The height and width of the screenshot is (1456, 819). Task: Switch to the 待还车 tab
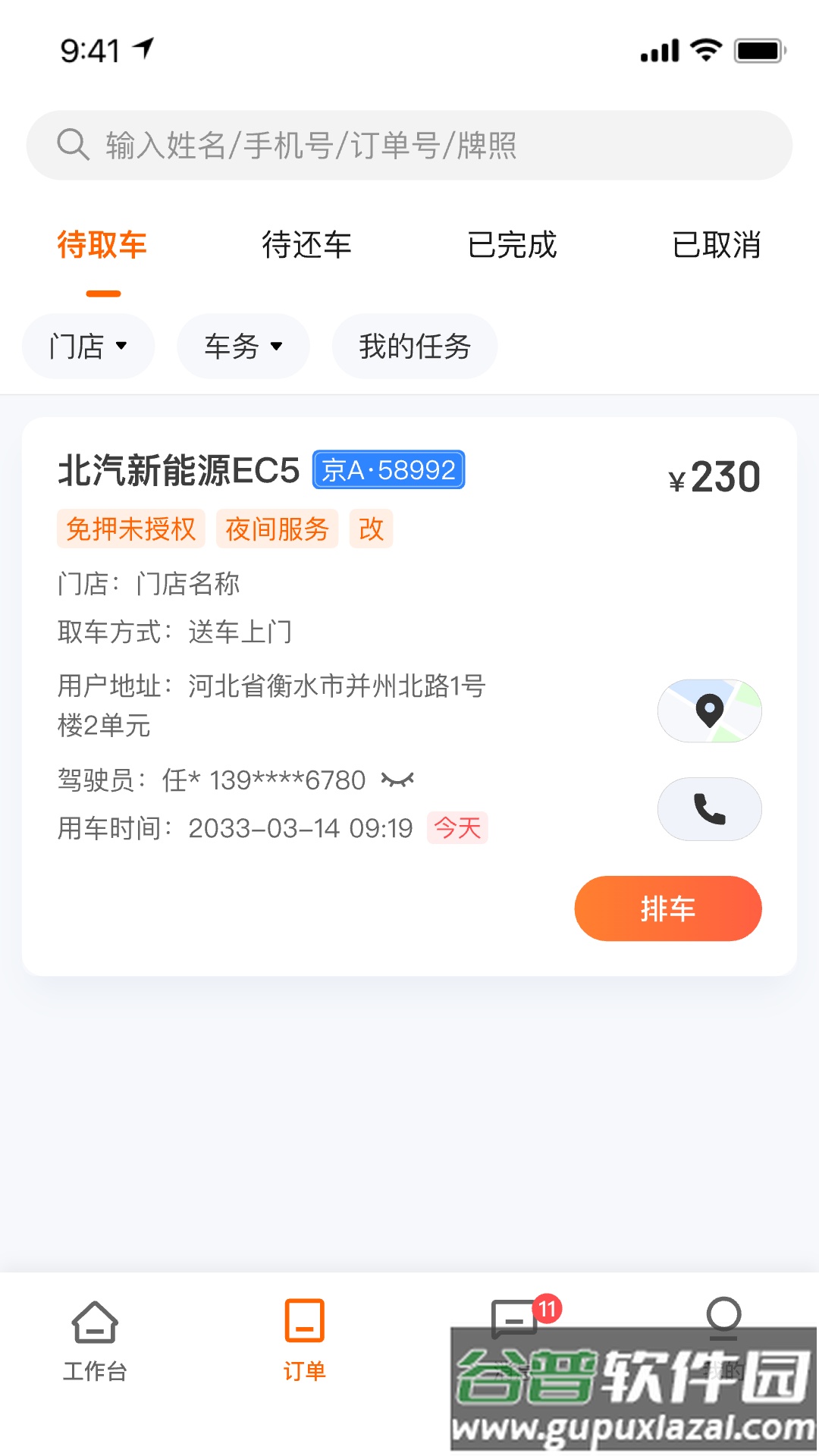pyautogui.click(x=306, y=245)
